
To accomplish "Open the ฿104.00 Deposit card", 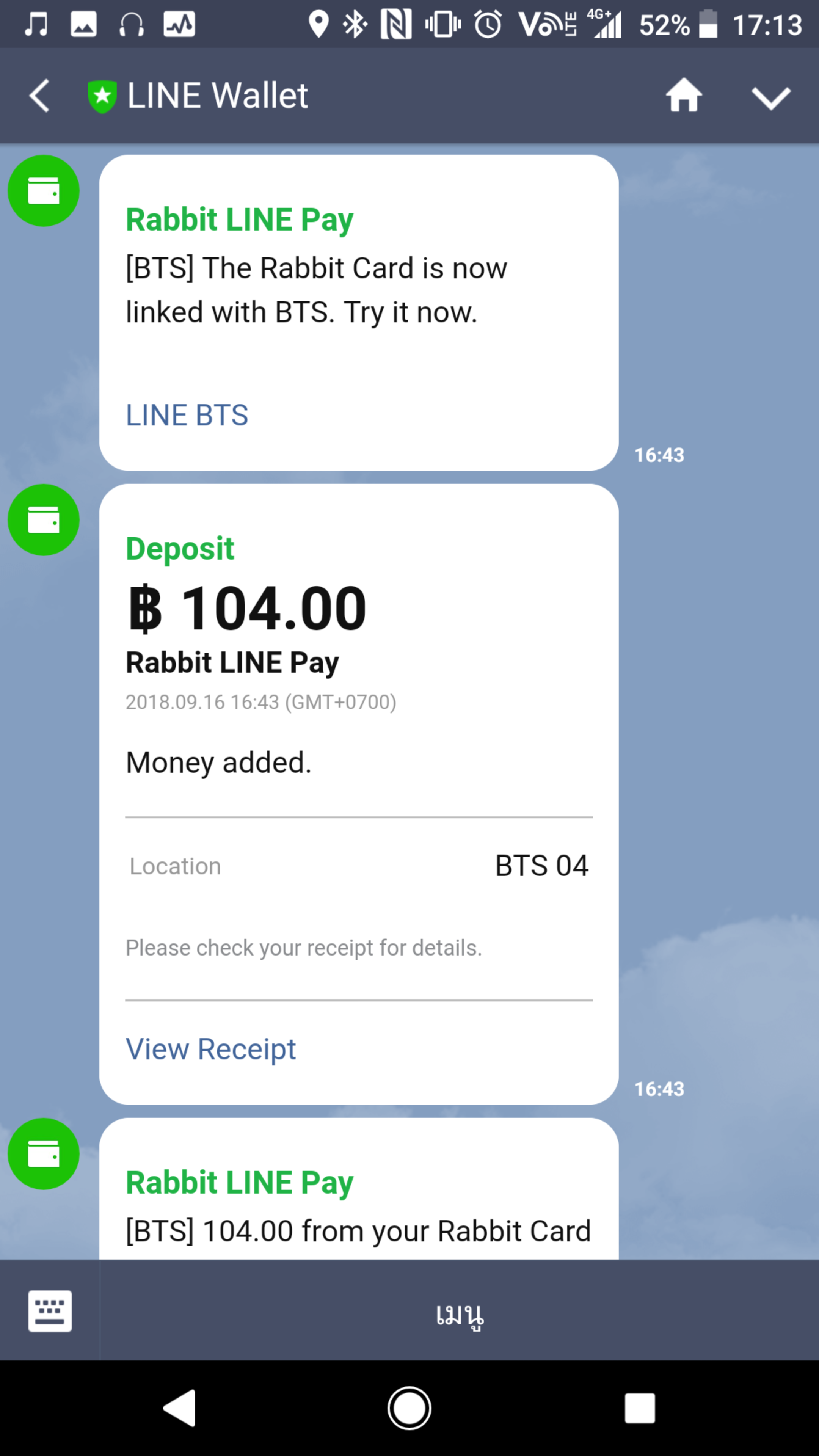I will (x=358, y=678).
